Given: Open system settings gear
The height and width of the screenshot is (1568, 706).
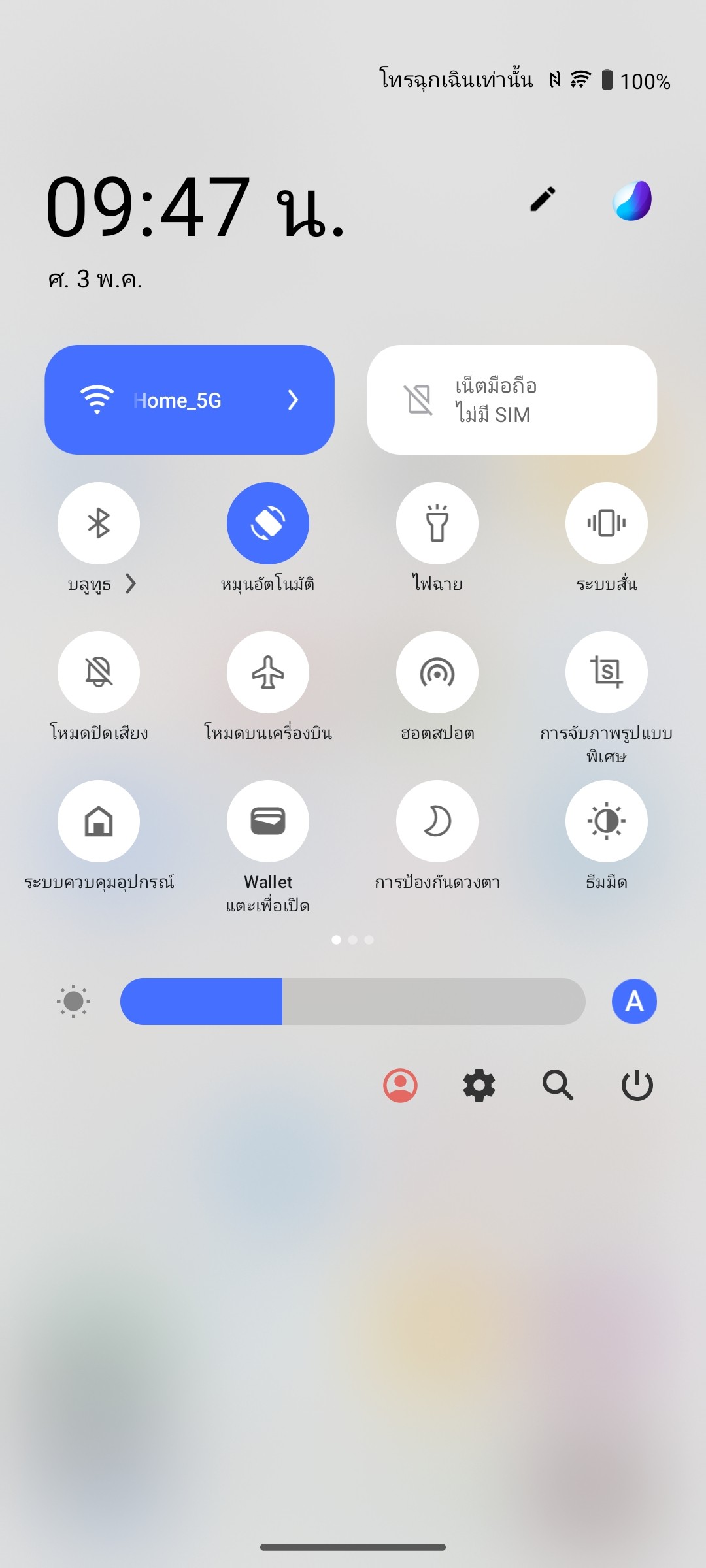Looking at the screenshot, I should 479,1085.
